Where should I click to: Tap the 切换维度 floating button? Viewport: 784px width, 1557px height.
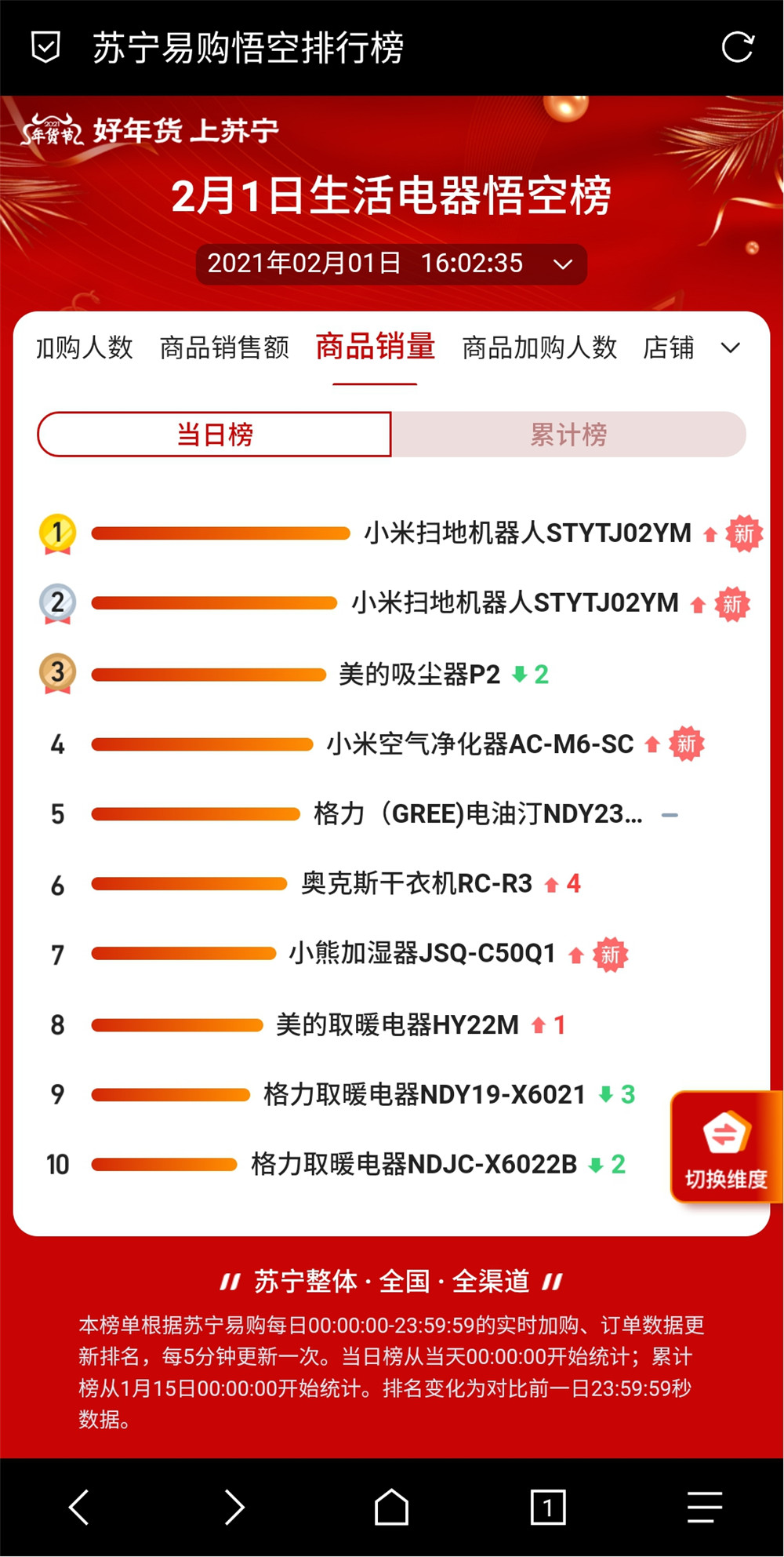[727, 1147]
